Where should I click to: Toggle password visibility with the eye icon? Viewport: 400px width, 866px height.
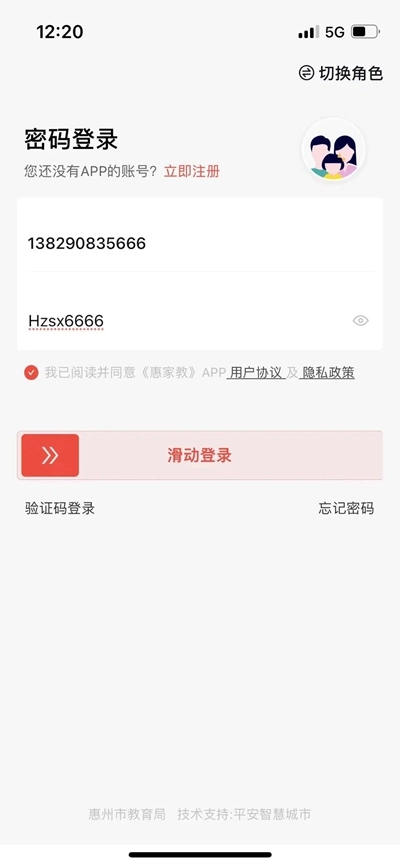pyautogui.click(x=360, y=321)
